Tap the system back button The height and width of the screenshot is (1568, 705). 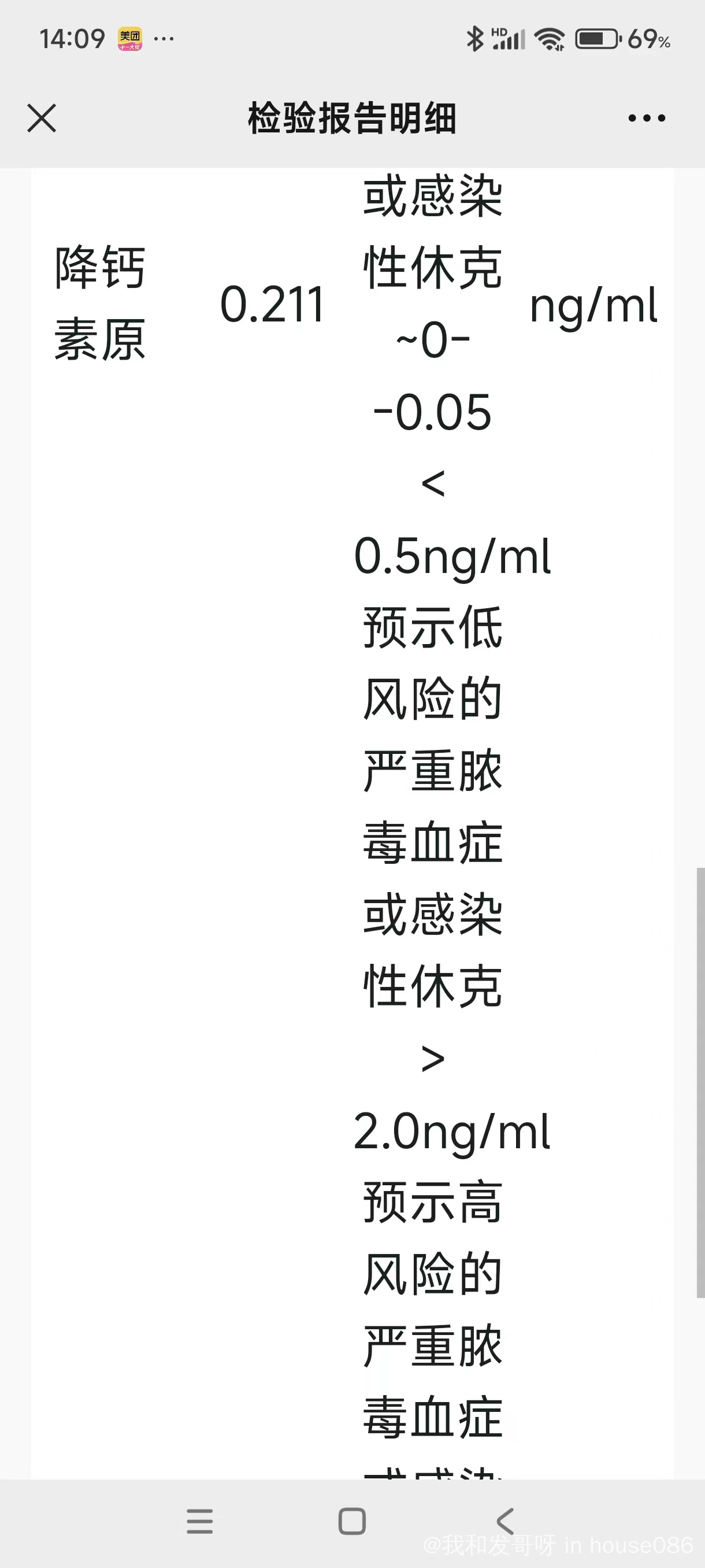(x=505, y=1521)
